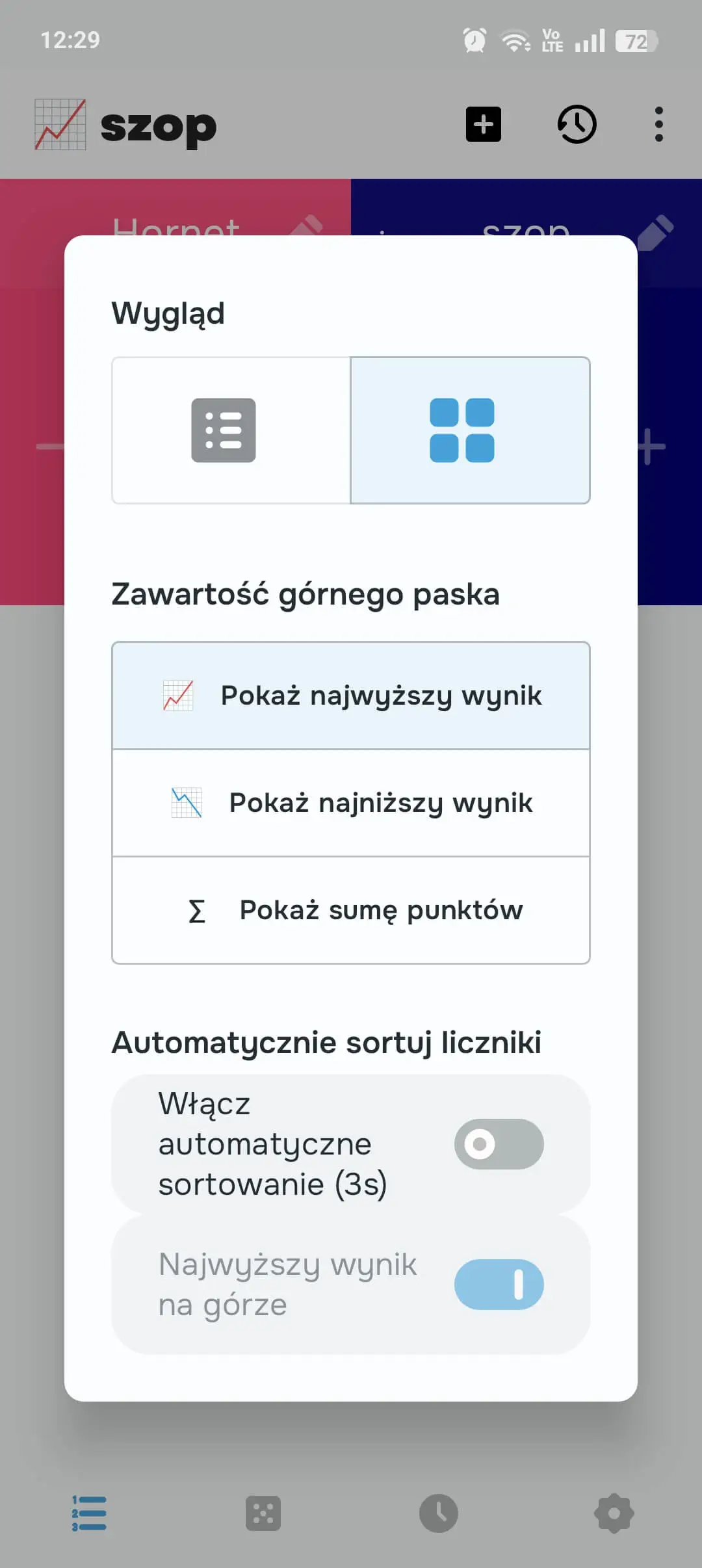This screenshot has height=1568, width=702.
Task: Switch to the dice tab
Action: click(263, 1513)
